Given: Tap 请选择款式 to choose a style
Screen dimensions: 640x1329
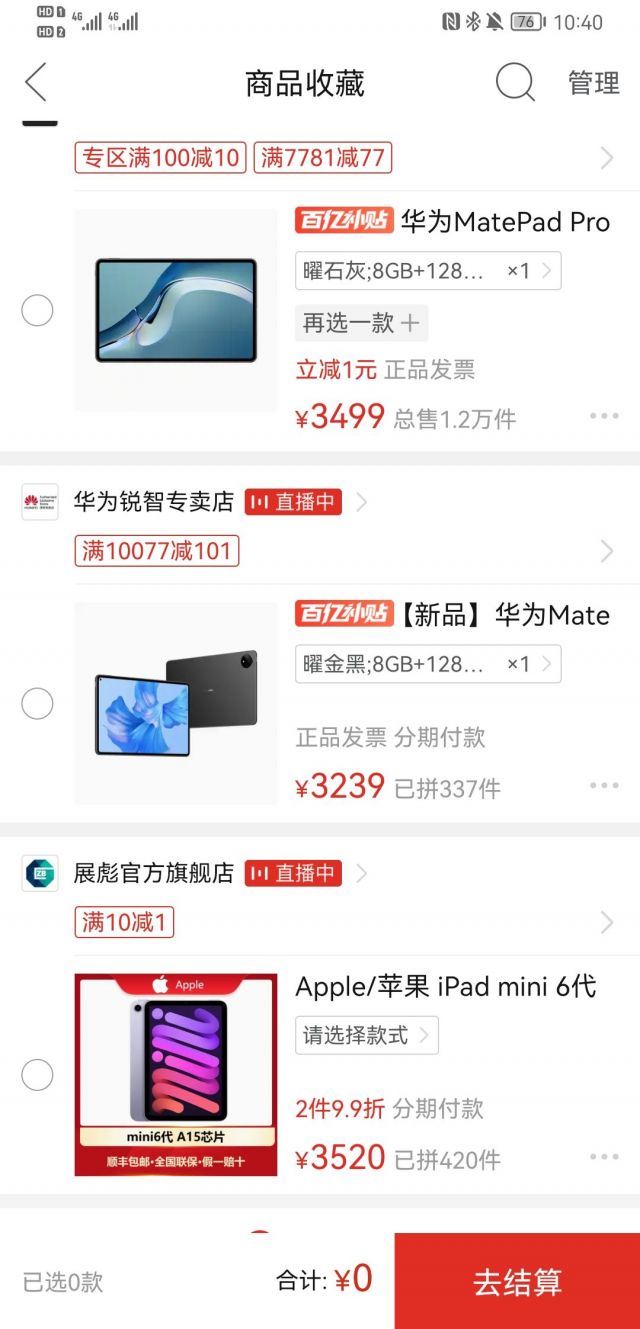Looking at the screenshot, I should coord(366,1036).
